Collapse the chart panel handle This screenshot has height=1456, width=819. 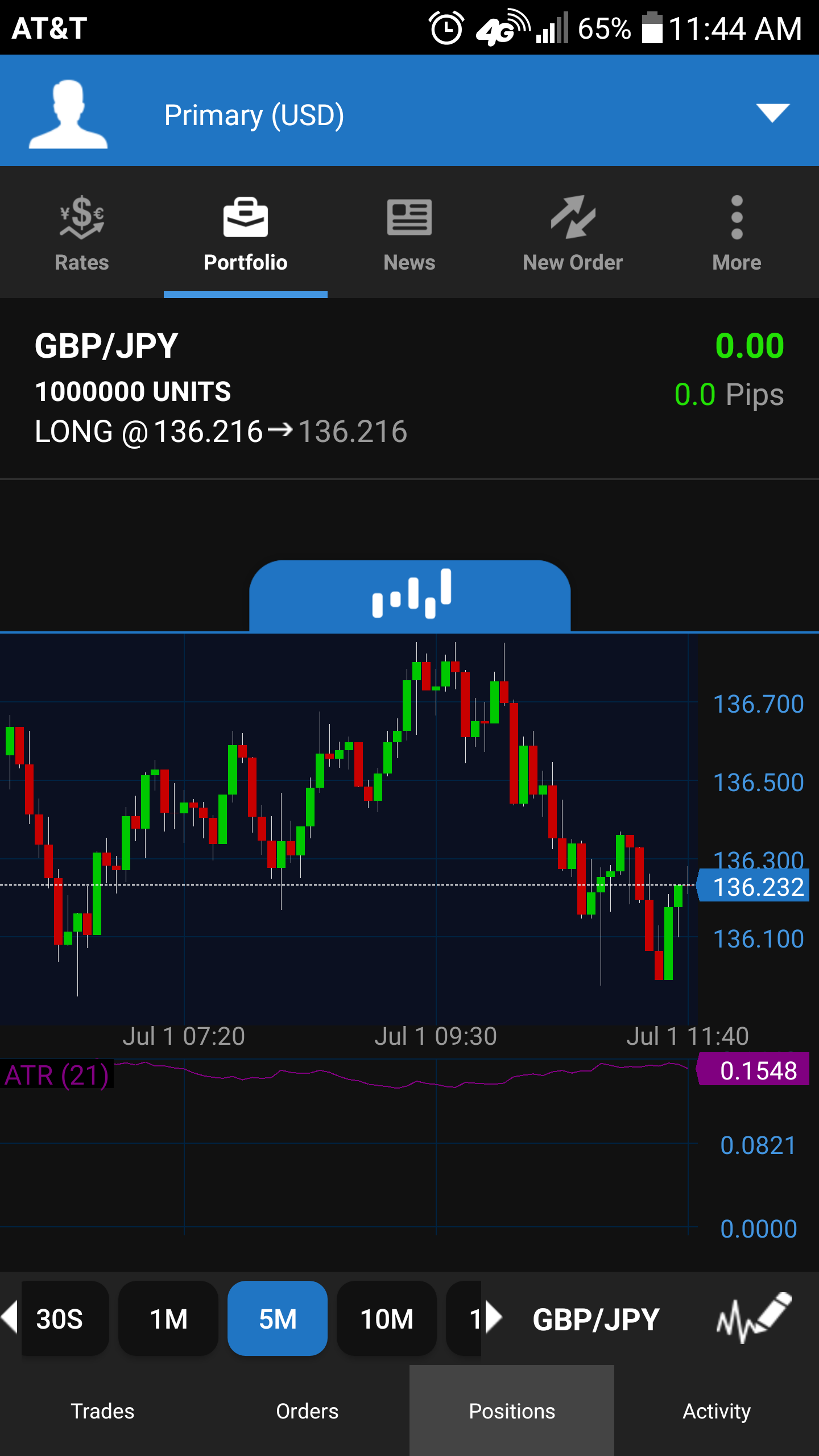(x=409, y=595)
